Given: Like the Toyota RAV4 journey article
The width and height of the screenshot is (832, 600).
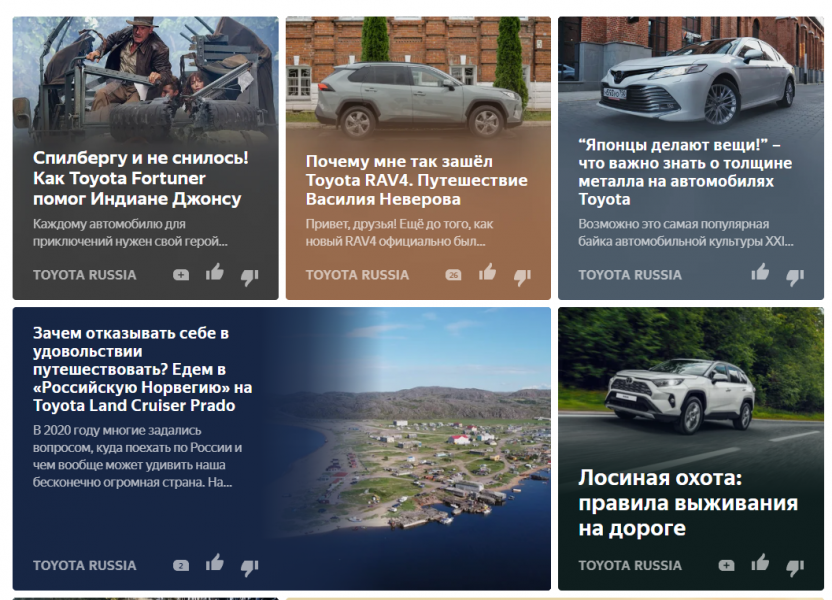Looking at the screenshot, I should pyautogui.click(x=487, y=273).
